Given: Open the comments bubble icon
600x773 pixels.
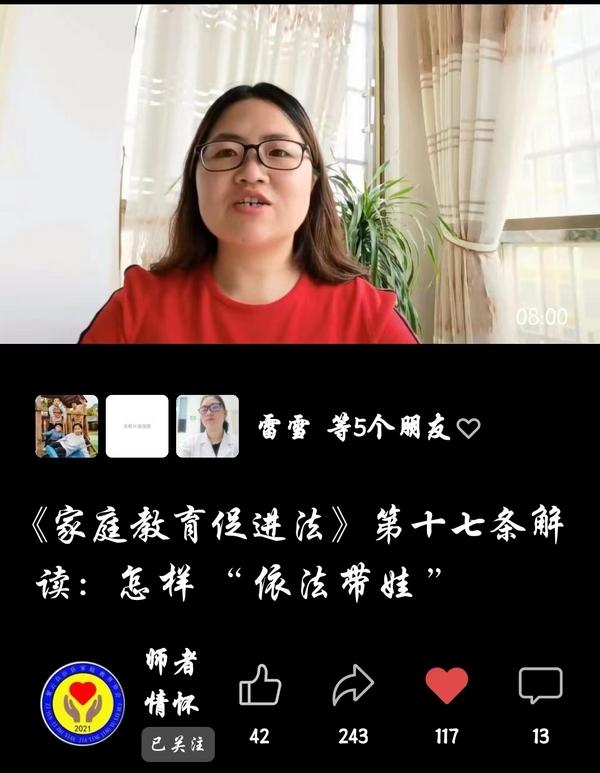Looking at the screenshot, I should pyautogui.click(x=540, y=686).
